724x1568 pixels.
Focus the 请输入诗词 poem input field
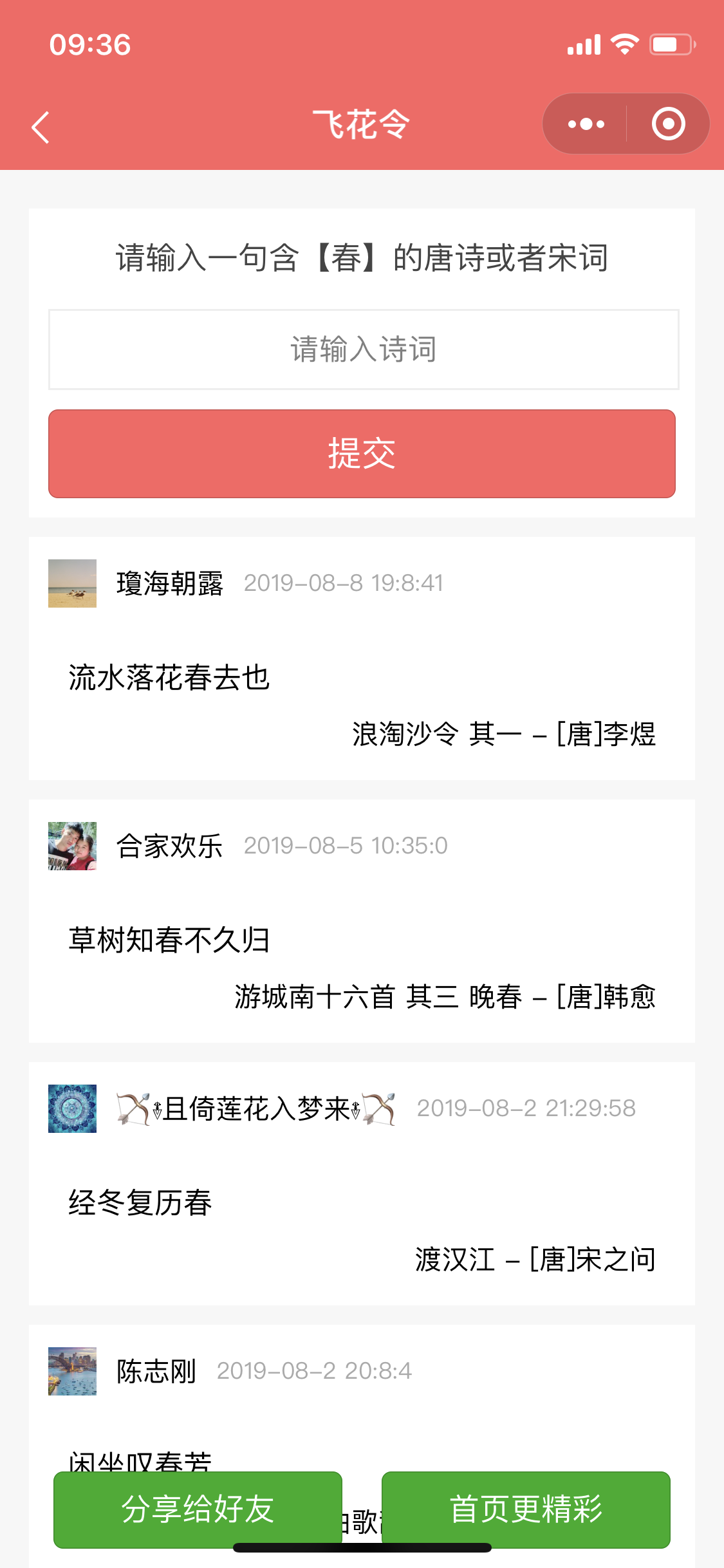(x=364, y=350)
